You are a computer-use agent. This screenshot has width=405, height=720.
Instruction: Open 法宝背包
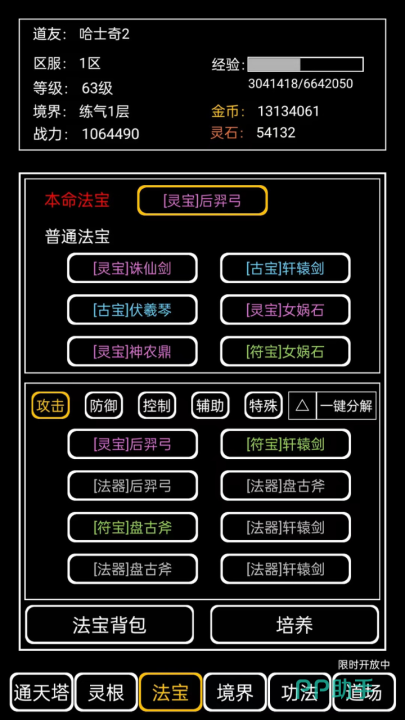click(109, 624)
